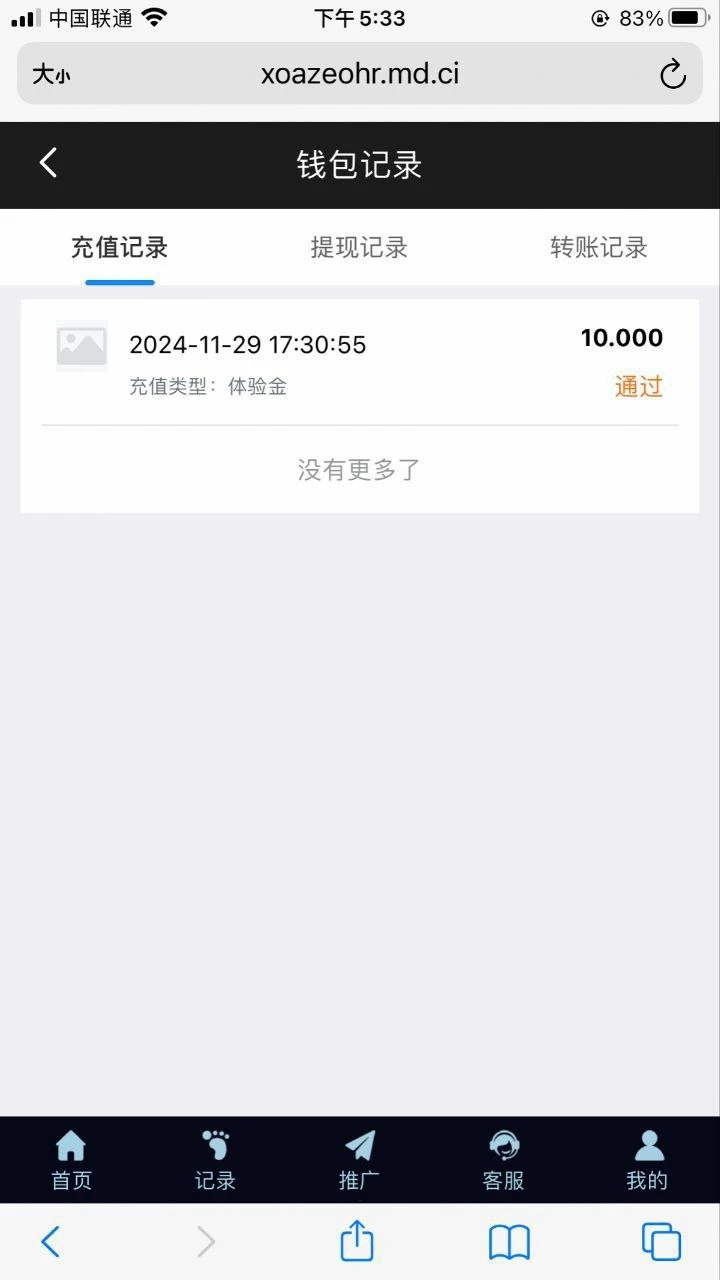720x1280 pixels.
Task: Open Safari text size options
Action: pyautogui.click(x=51, y=74)
